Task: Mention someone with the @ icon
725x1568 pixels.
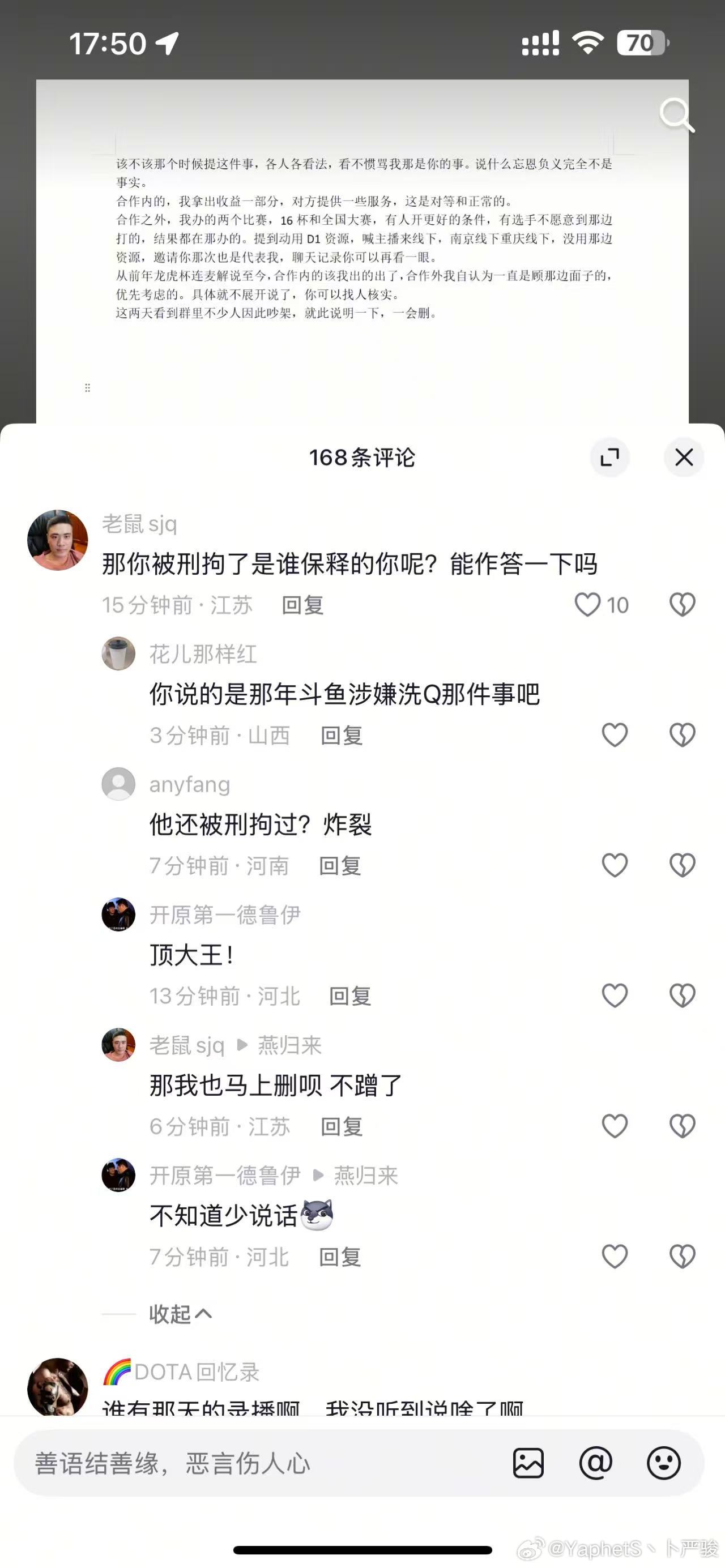Action: click(595, 1463)
